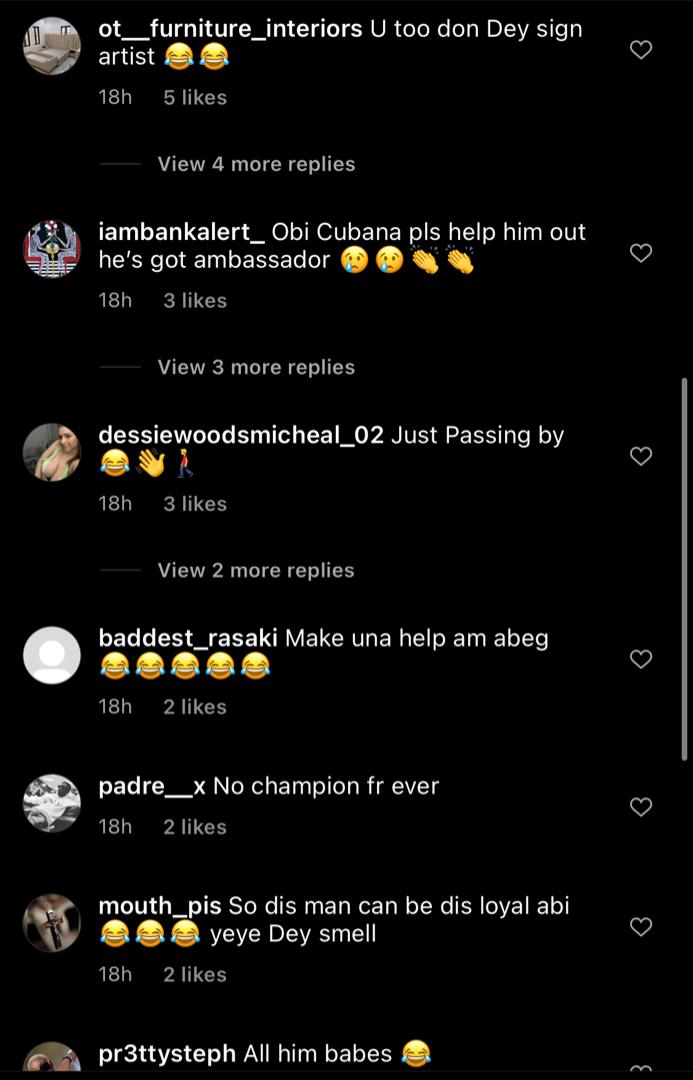This screenshot has width=693, height=1080.
Task: Expand 'View 4 more replies'
Action: pos(256,164)
